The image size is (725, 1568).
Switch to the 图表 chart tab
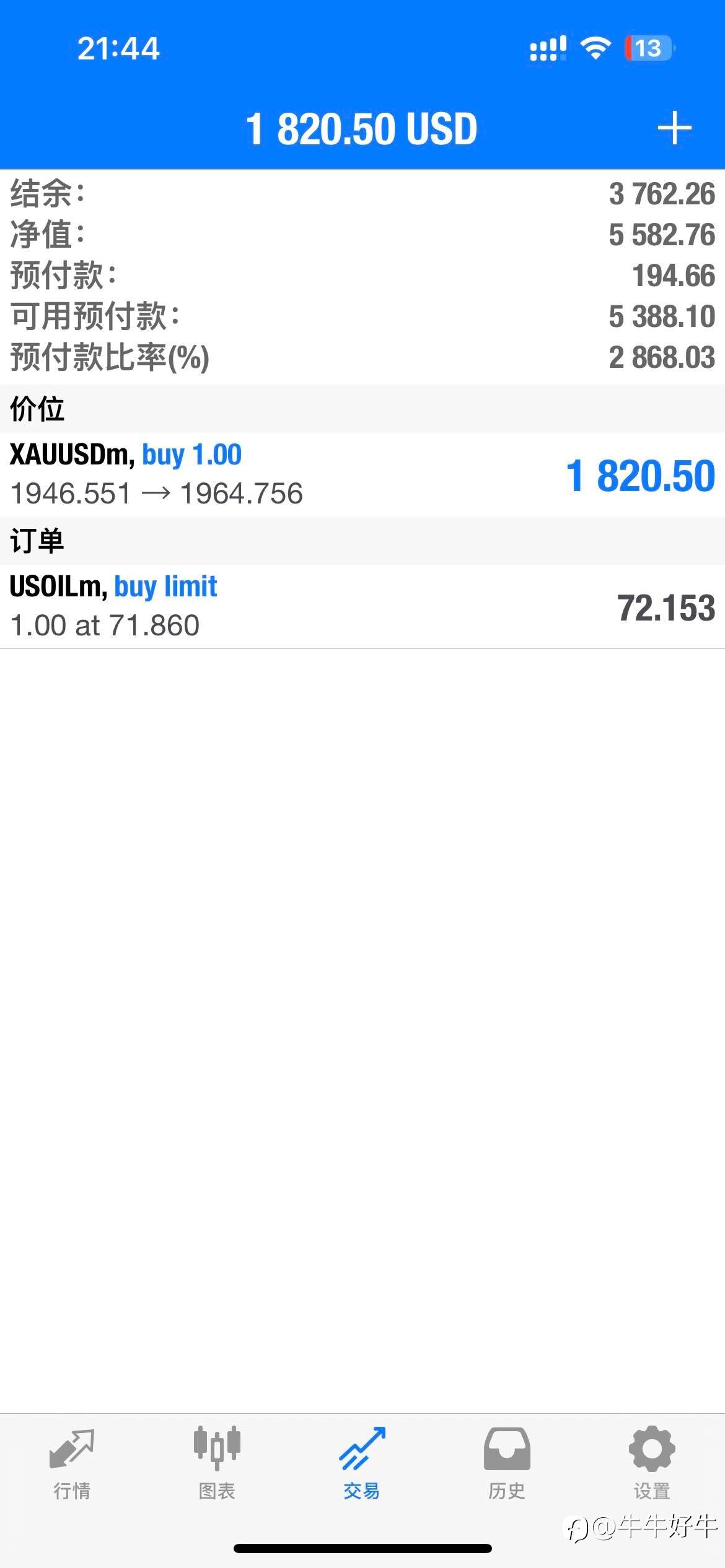(x=217, y=1465)
